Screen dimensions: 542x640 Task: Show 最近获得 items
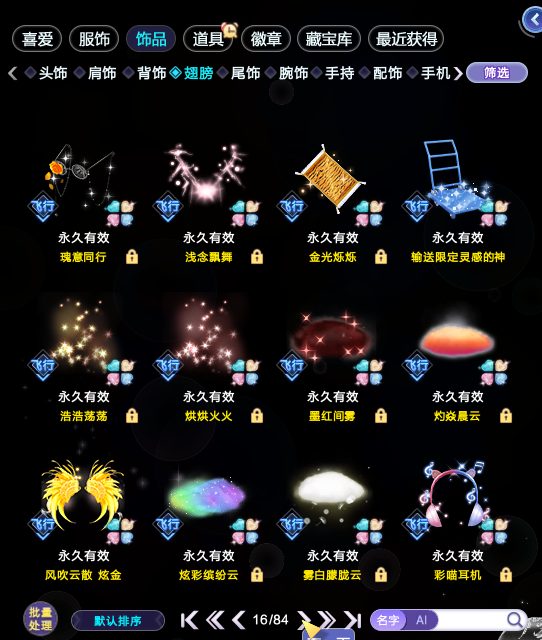pyautogui.click(x=406, y=39)
